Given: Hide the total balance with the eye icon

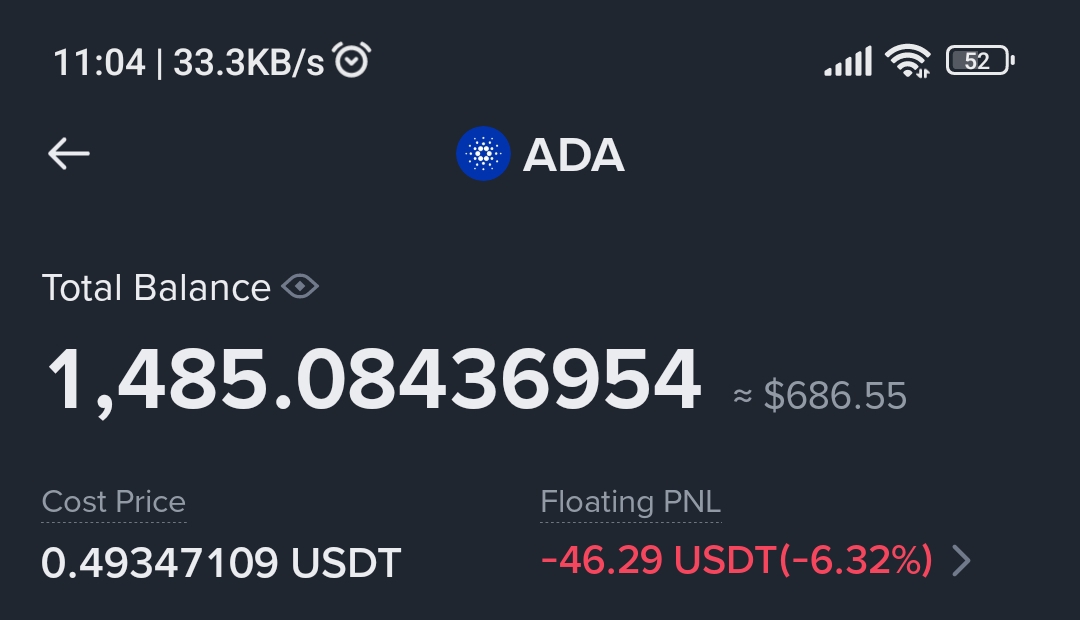Looking at the screenshot, I should click(x=300, y=288).
